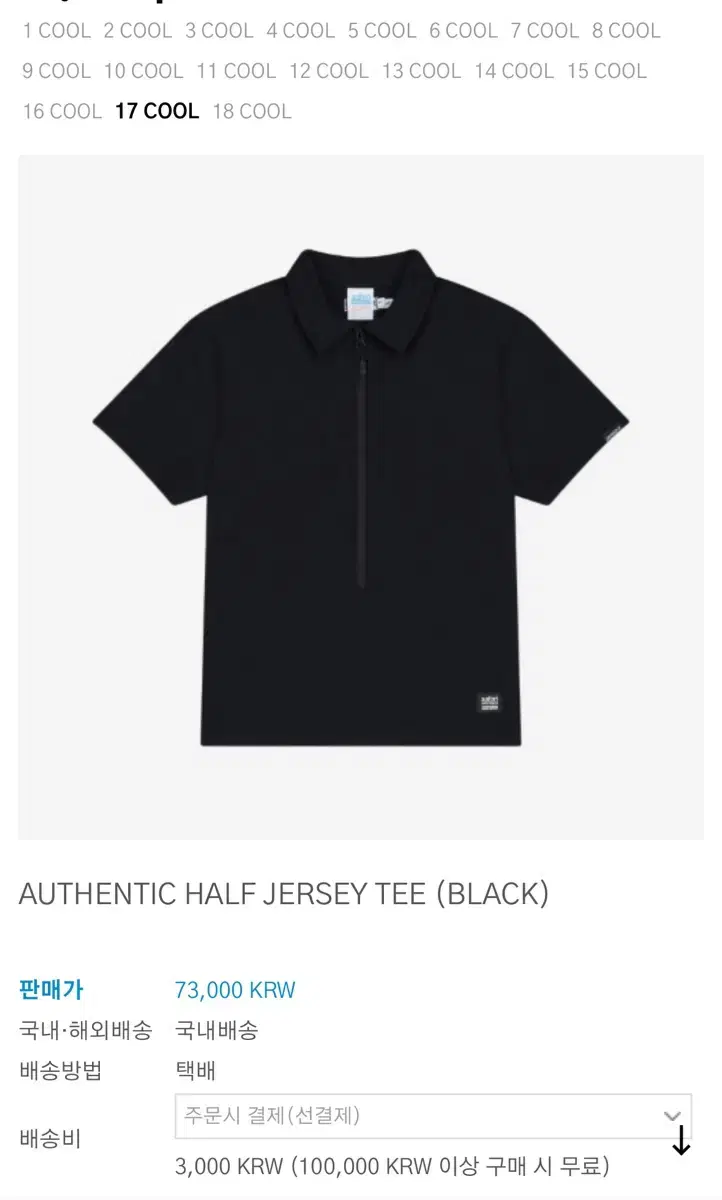Select 13 COOL
Image resolution: width=722 pixels, height=1200 pixels.
coord(422,71)
